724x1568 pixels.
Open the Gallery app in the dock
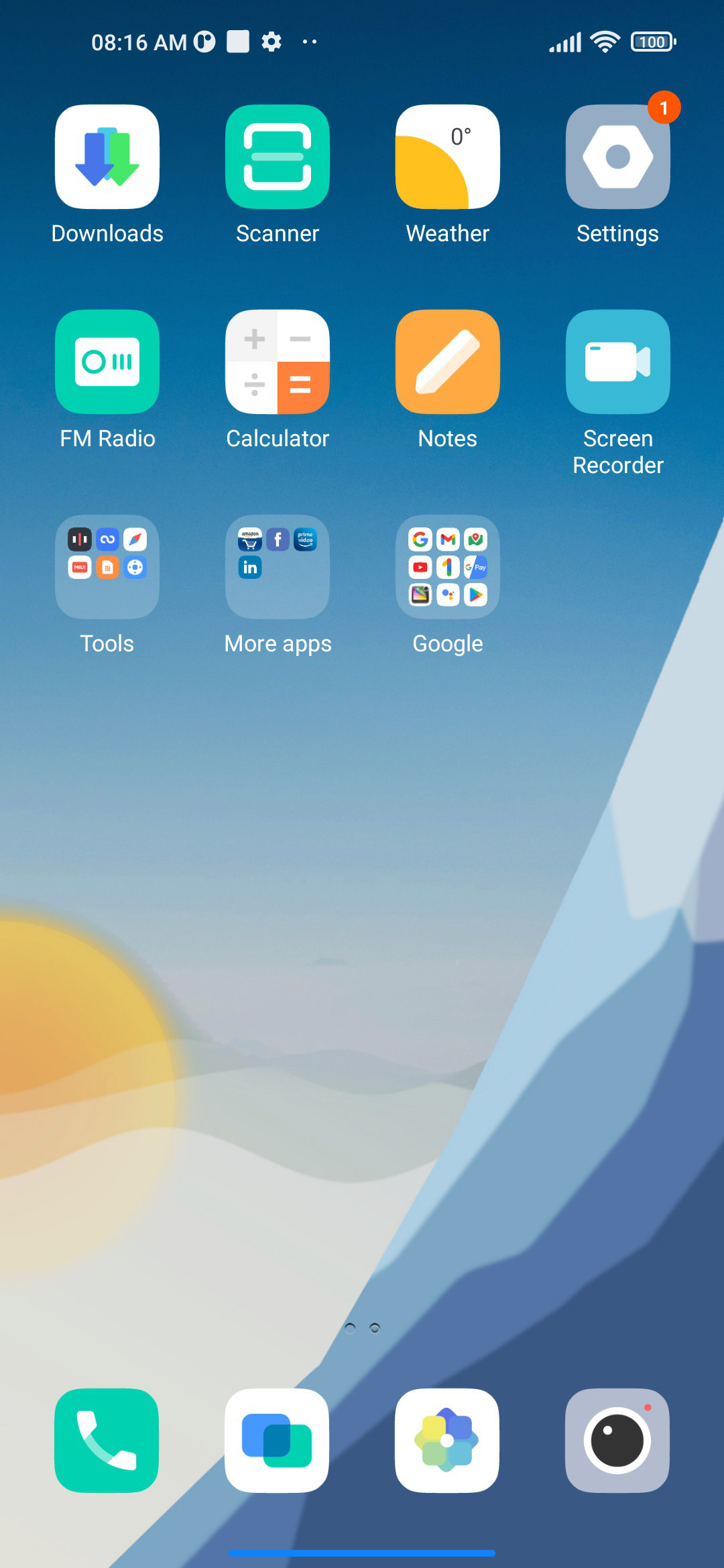(x=448, y=1441)
